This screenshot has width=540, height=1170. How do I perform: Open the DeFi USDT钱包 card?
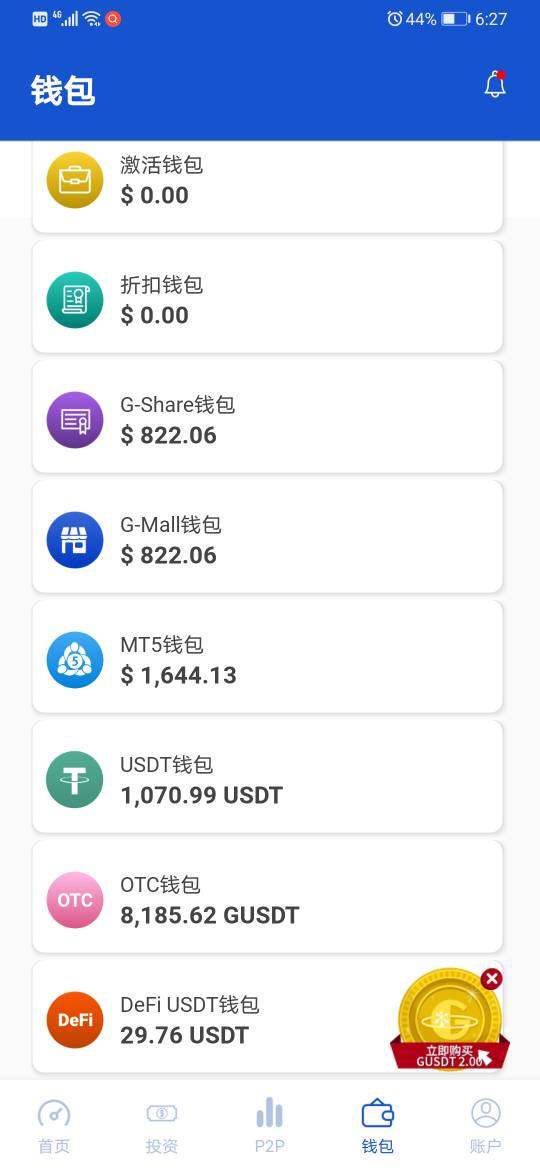click(267, 1016)
